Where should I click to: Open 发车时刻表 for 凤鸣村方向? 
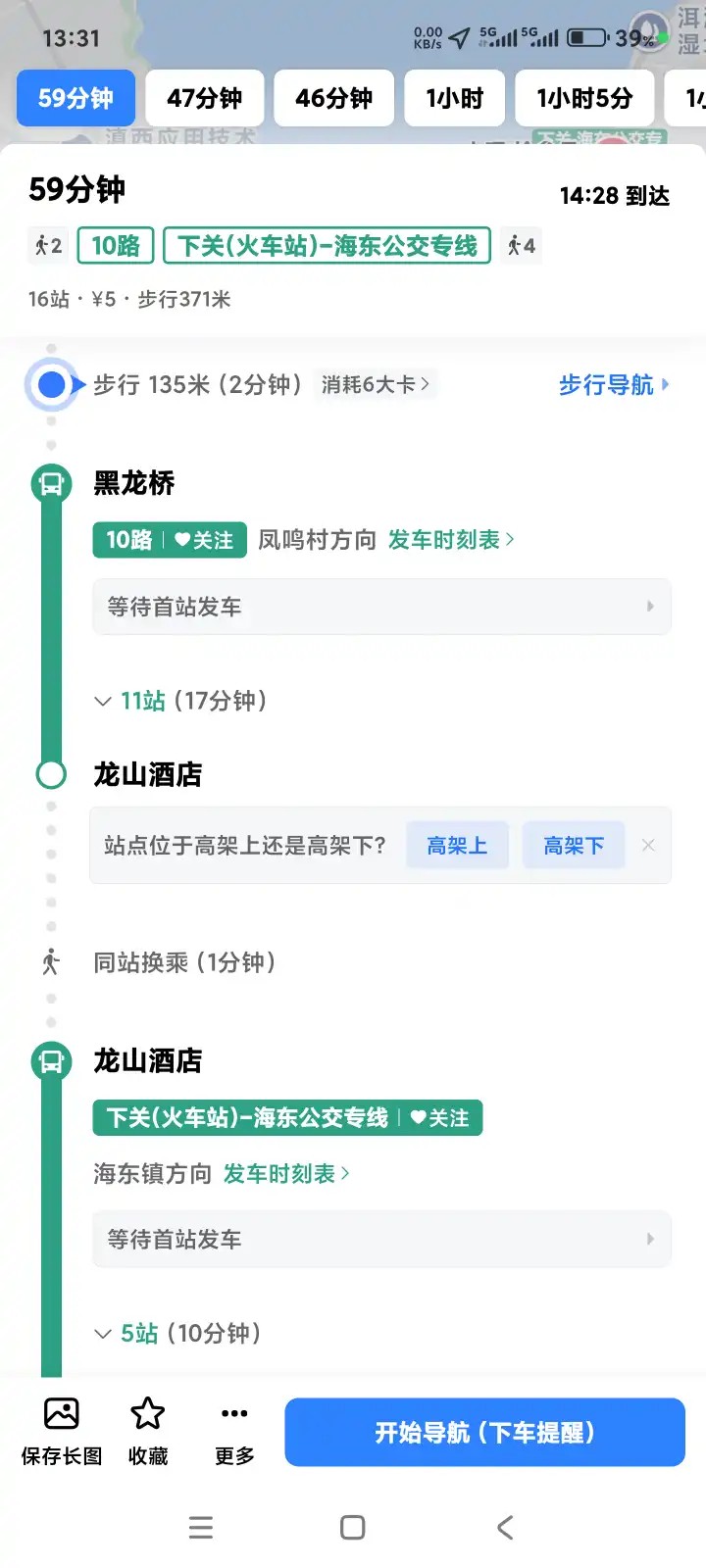pos(450,540)
